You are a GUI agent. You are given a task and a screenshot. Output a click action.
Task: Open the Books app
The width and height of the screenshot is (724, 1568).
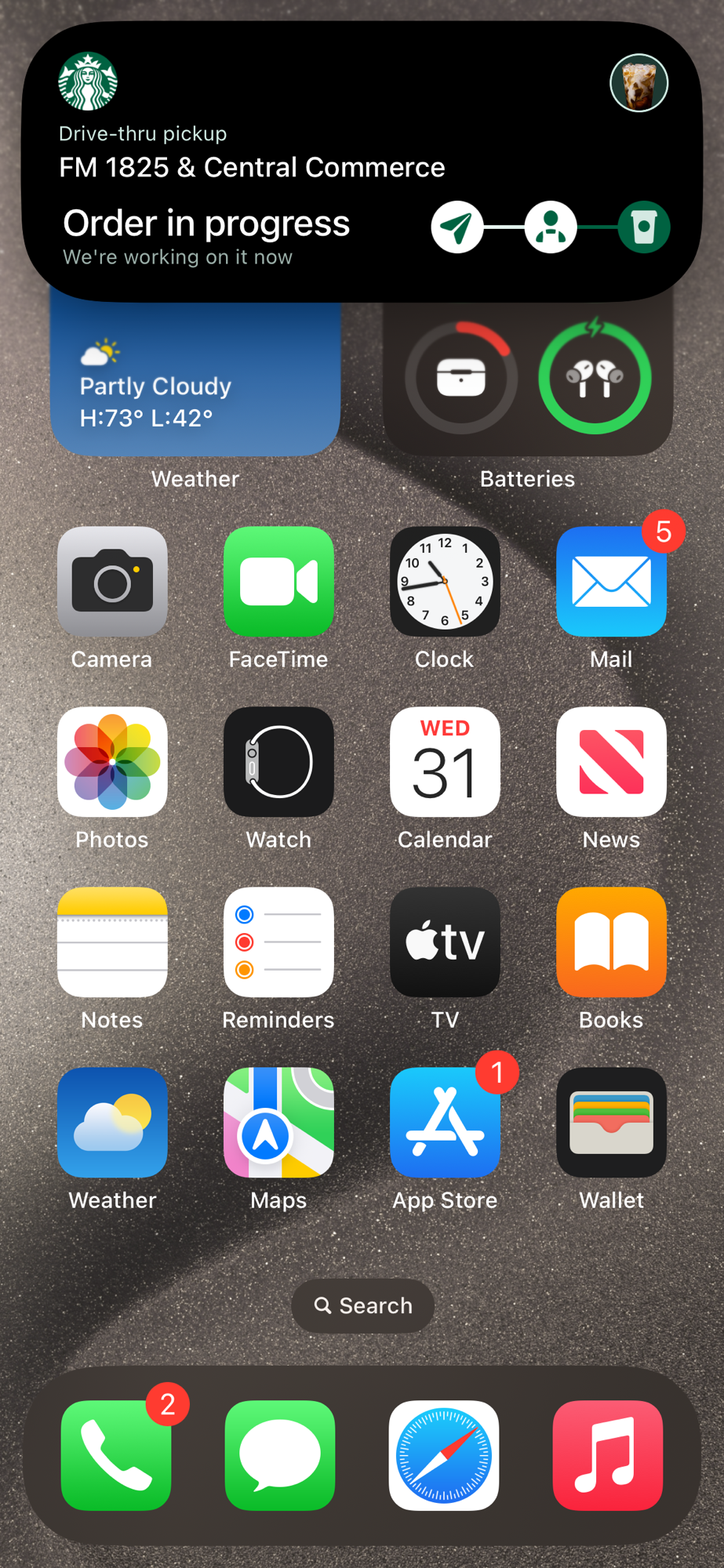click(x=611, y=942)
